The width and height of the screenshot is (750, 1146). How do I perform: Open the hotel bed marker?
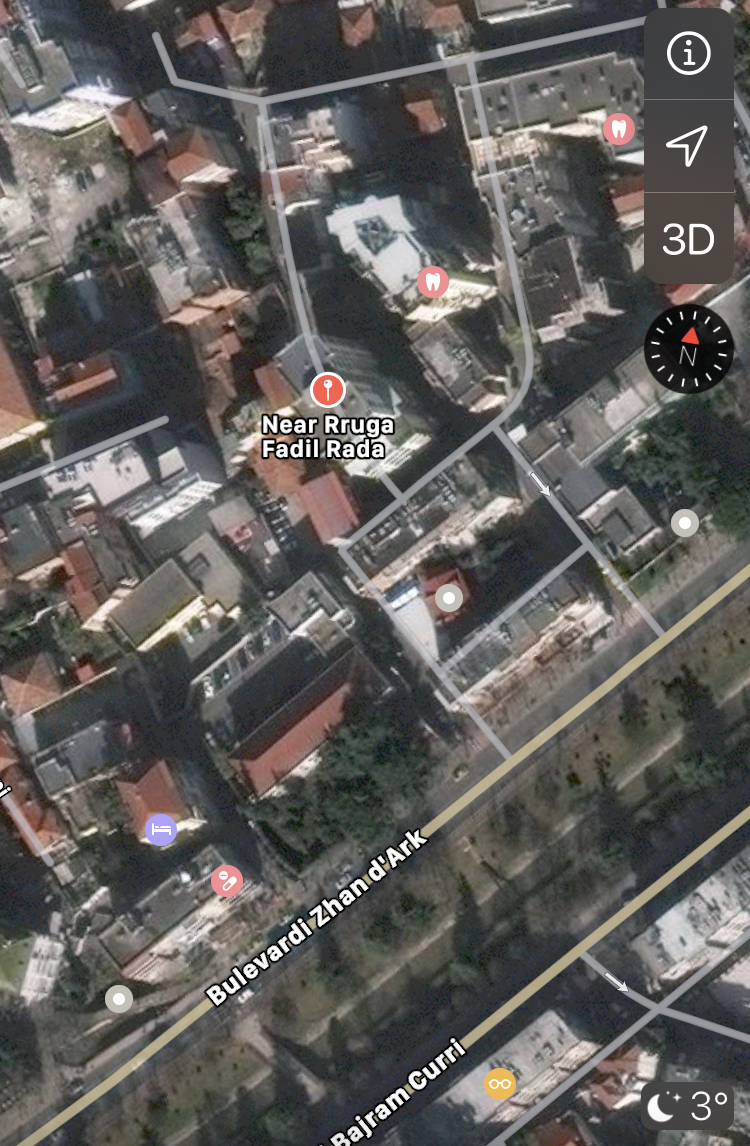162,829
